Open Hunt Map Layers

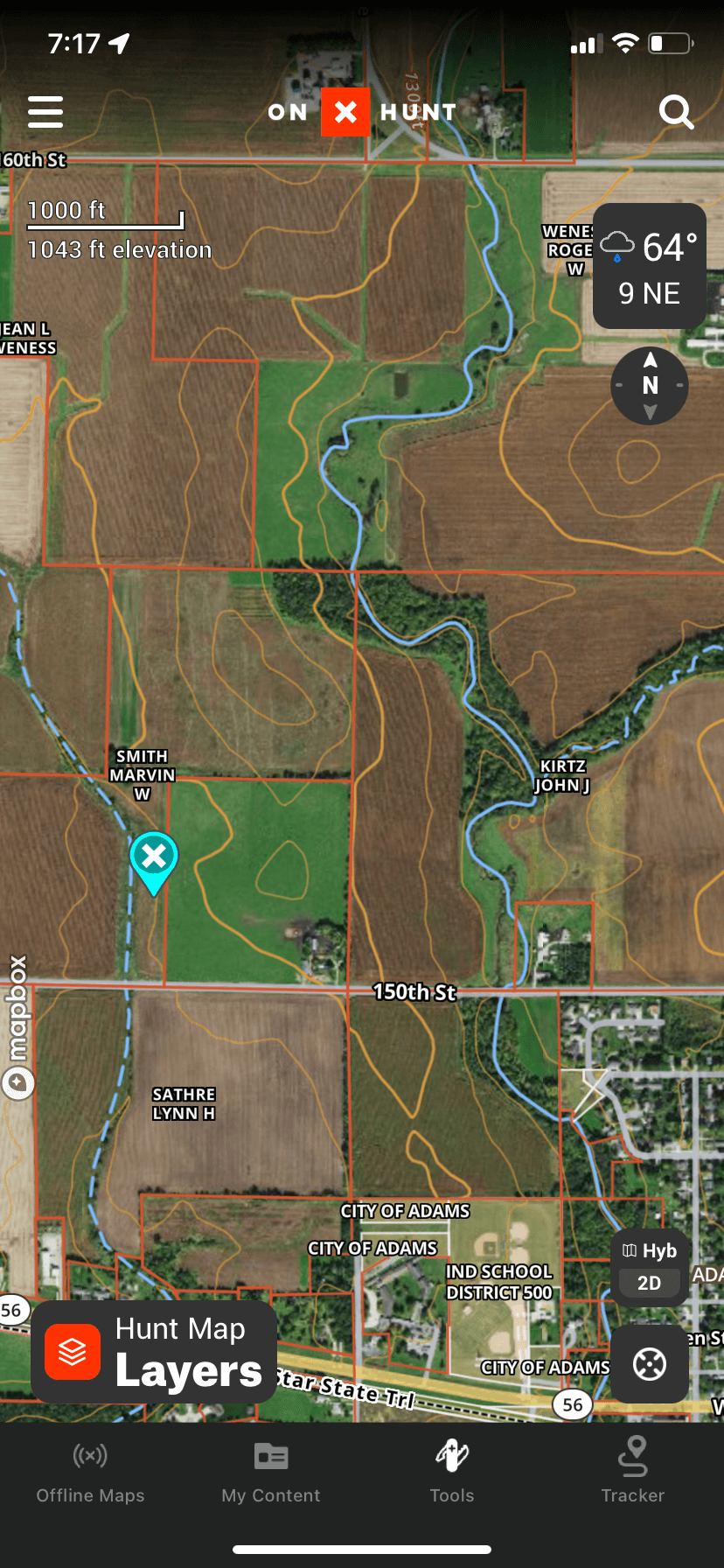pyautogui.click(x=154, y=1352)
